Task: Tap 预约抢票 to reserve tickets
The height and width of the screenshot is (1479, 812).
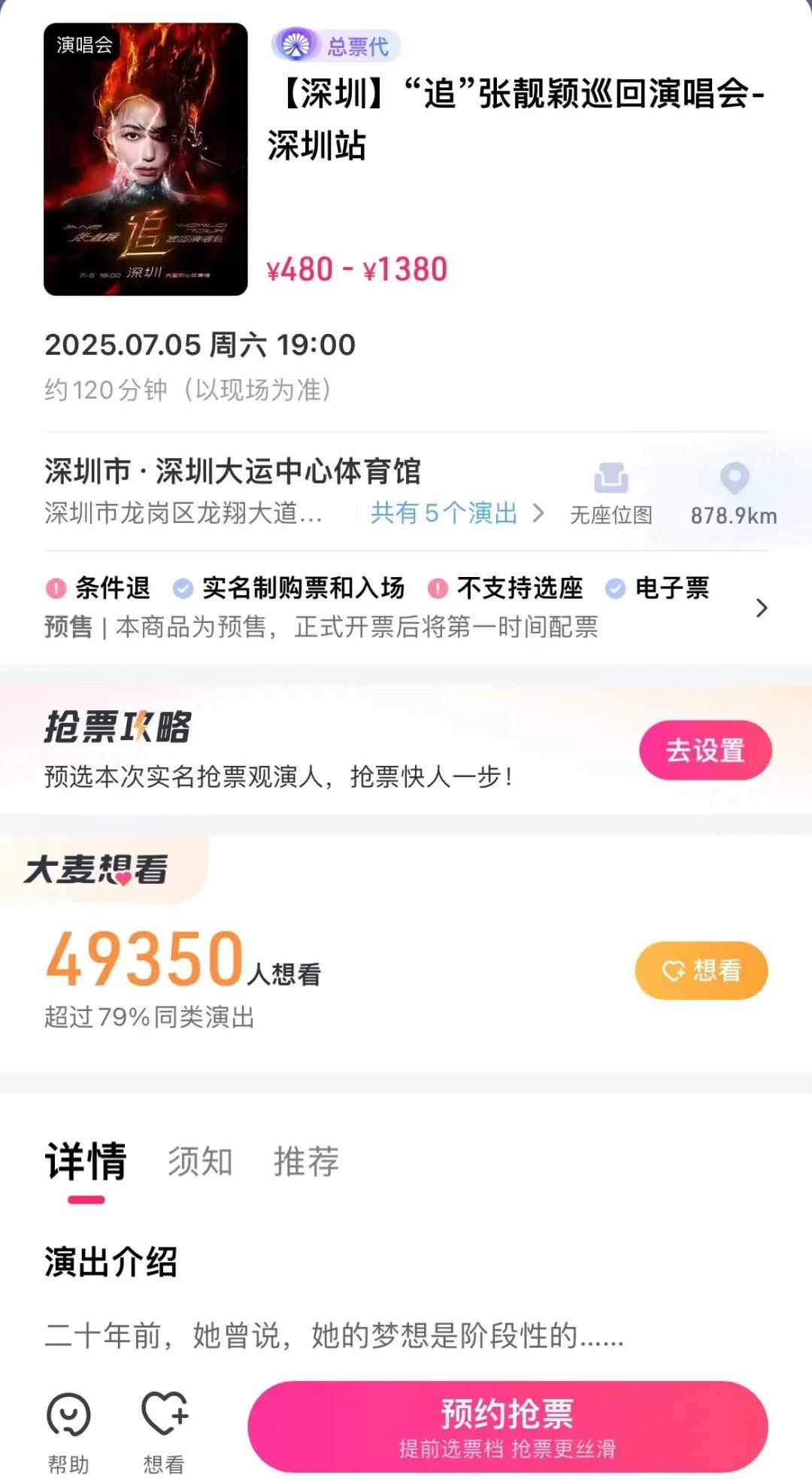Action: (x=507, y=1426)
